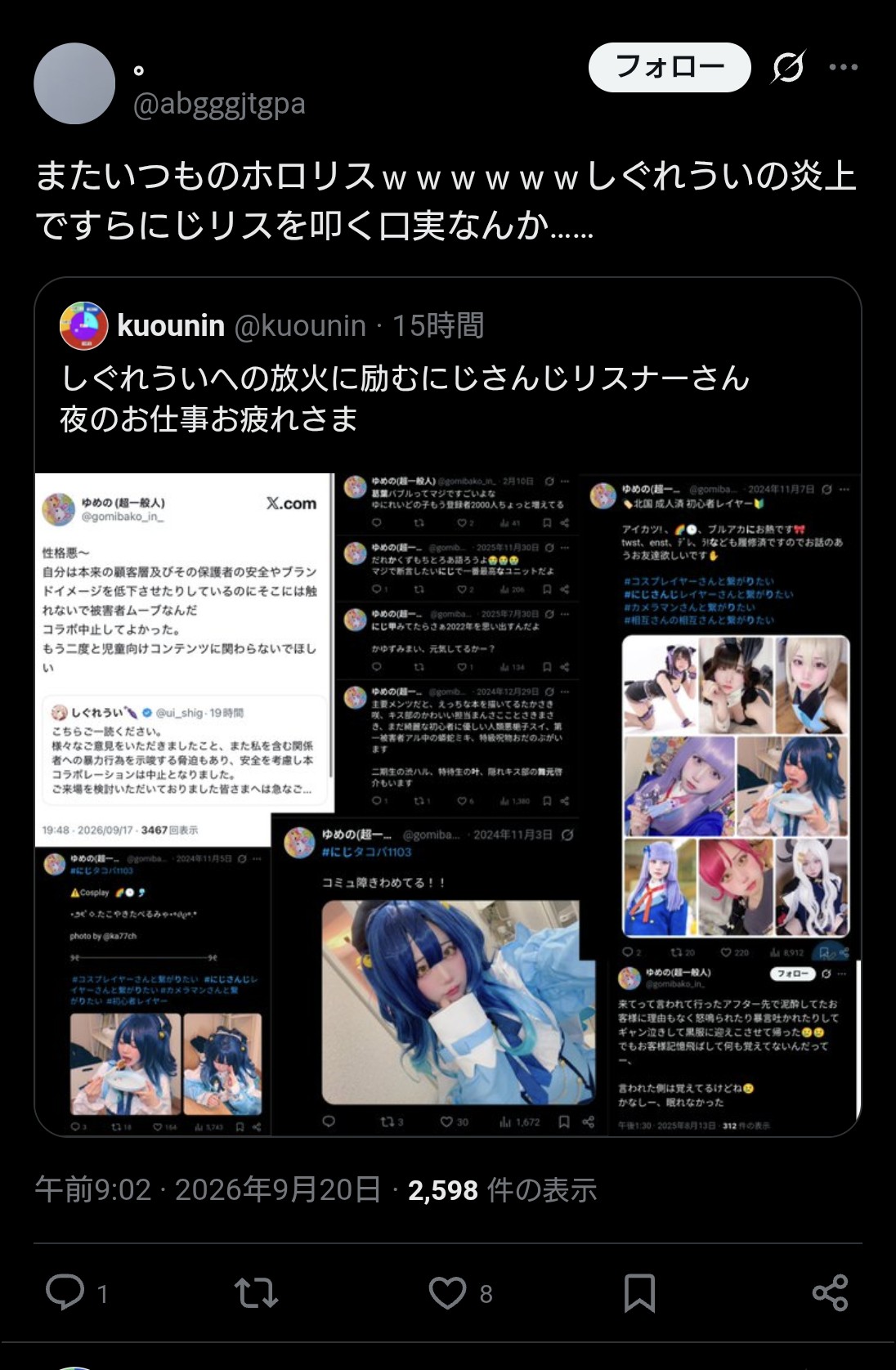
Task: Open the @abgggjtgpa handle
Action: (219, 104)
